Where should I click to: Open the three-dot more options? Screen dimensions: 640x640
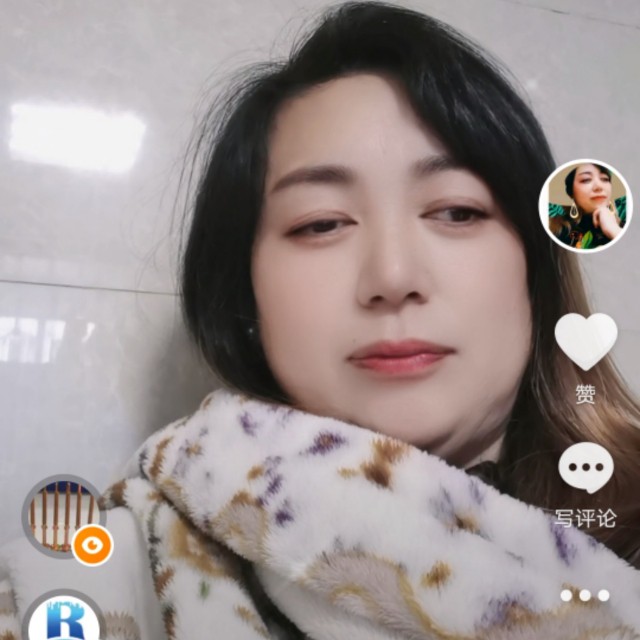[x=585, y=595]
